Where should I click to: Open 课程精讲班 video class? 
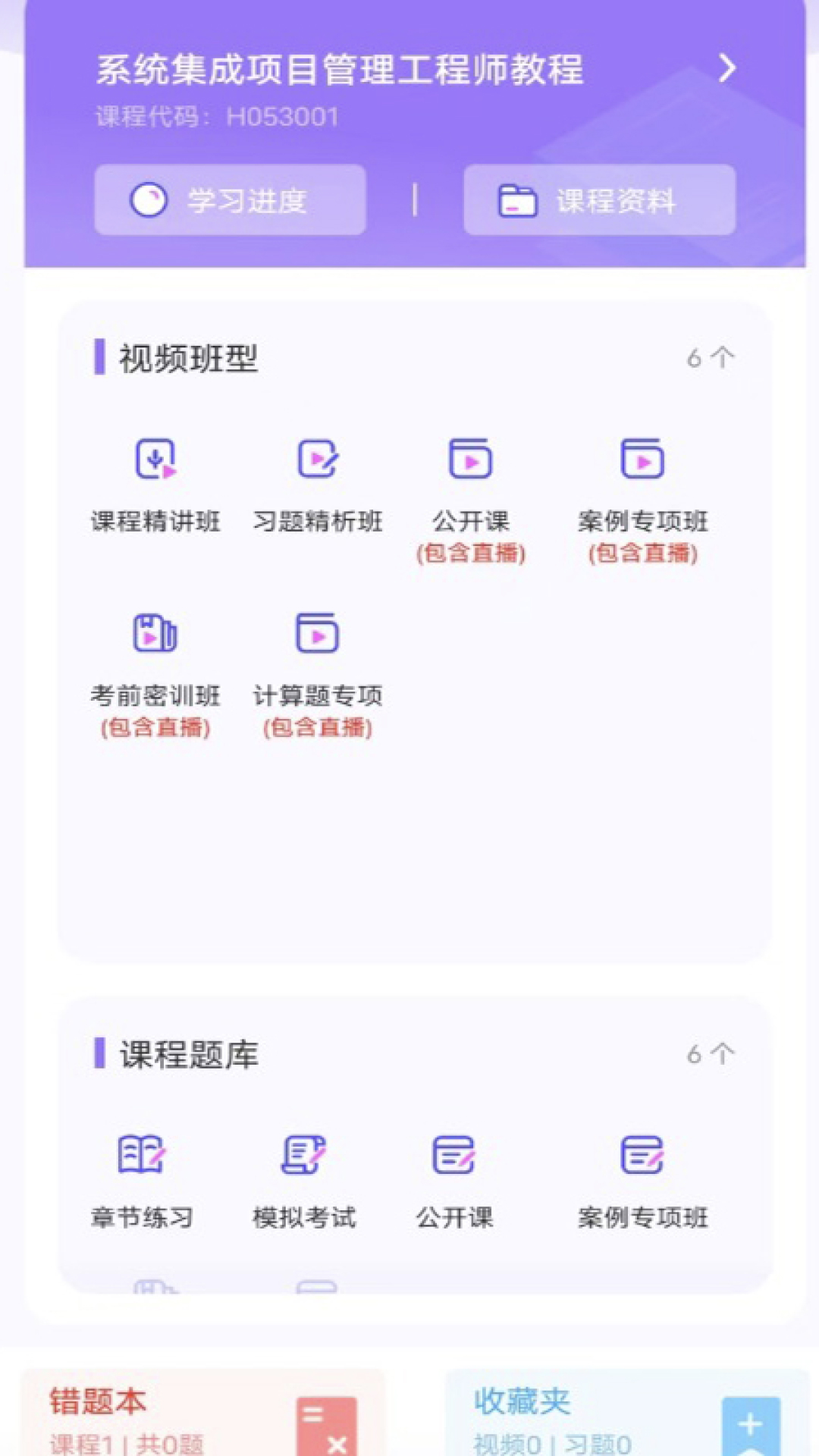coord(155,485)
